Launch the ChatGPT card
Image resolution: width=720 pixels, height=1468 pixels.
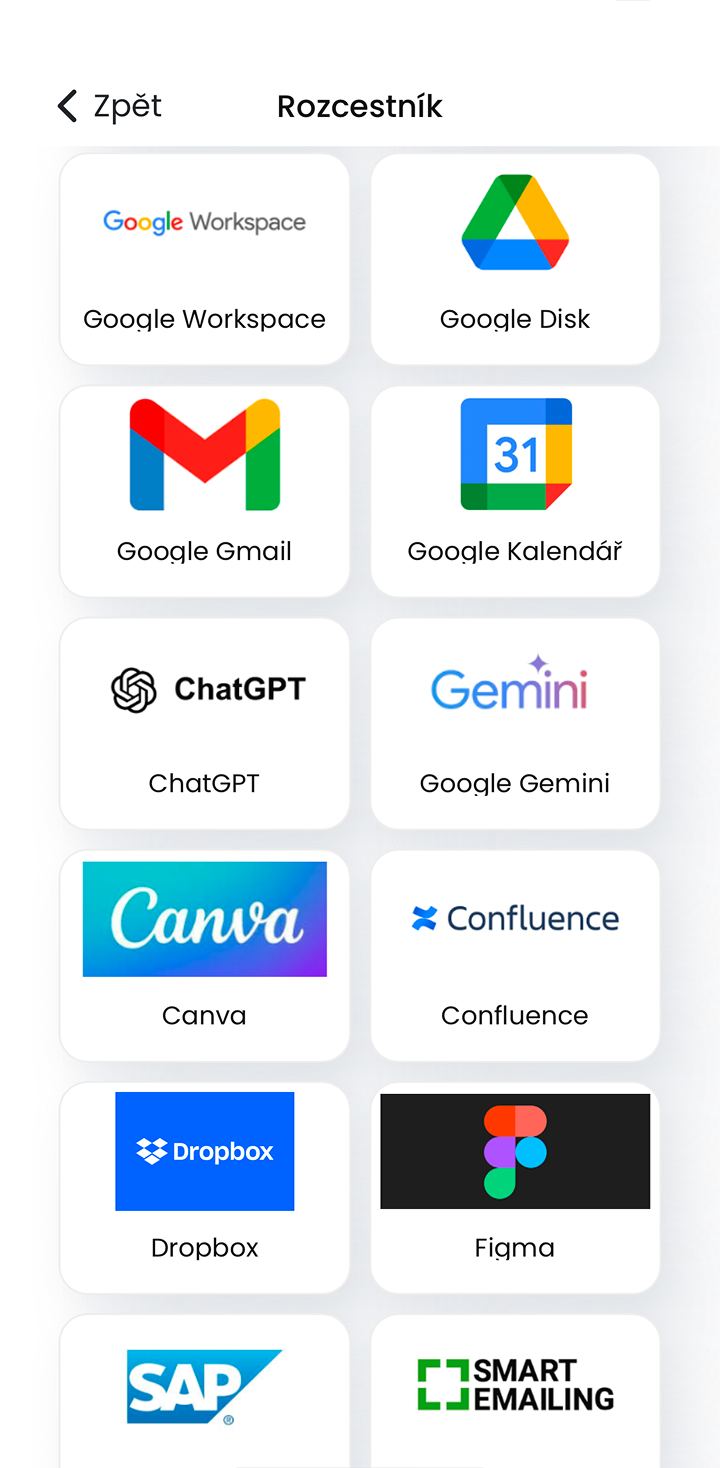pyautogui.click(x=205, y=723)
